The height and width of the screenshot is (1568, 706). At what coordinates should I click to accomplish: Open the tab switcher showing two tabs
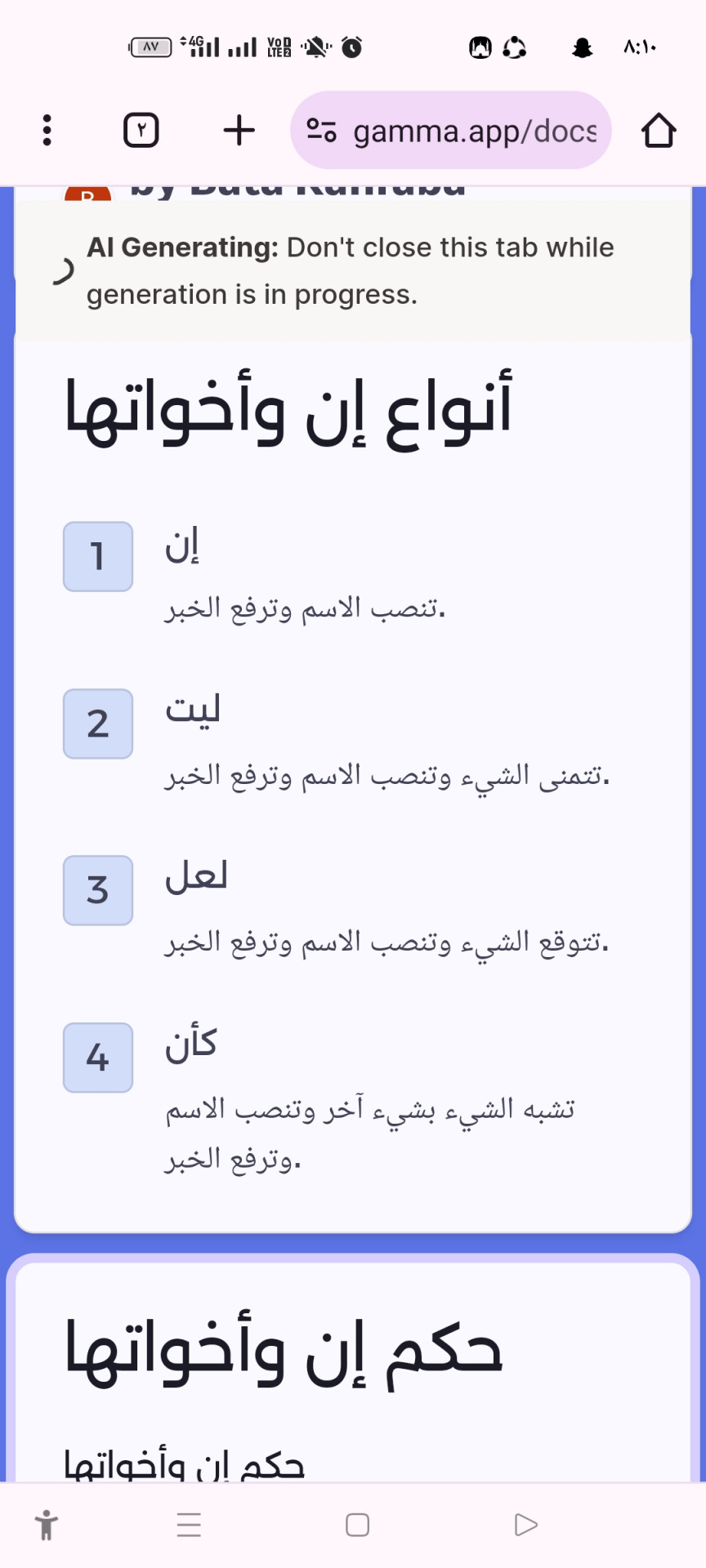[x=141, y=130]
